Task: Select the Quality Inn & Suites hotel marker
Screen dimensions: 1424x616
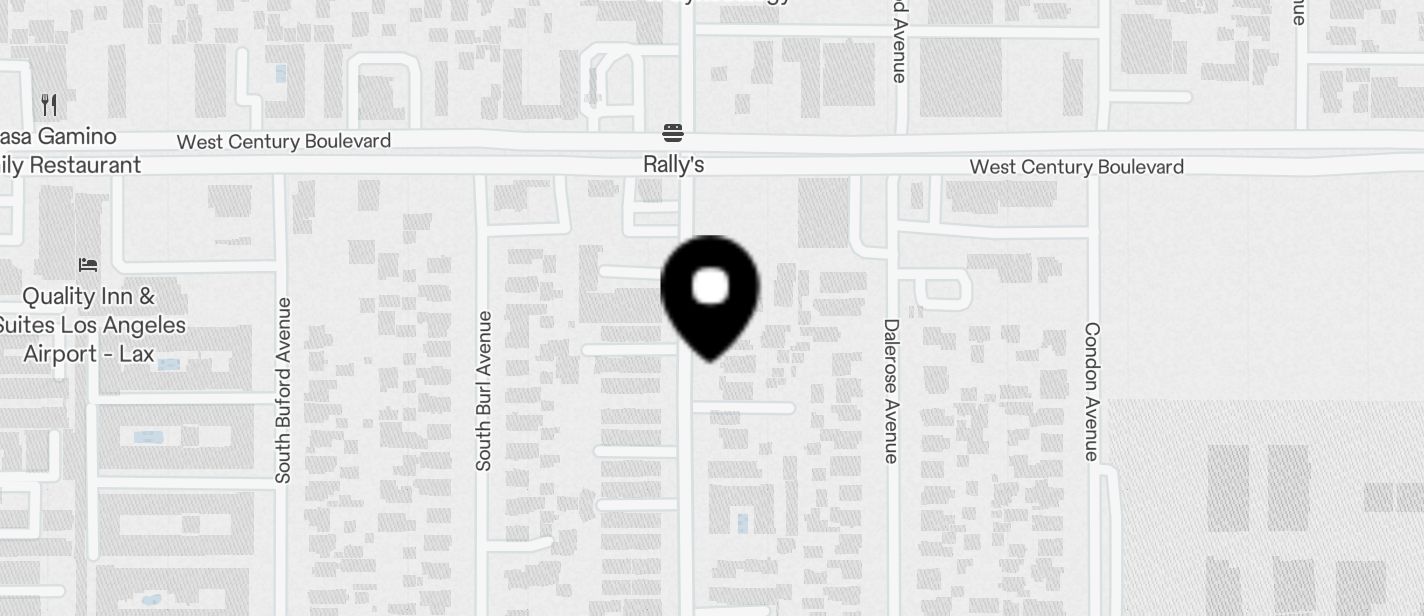Action: [88, 266]
